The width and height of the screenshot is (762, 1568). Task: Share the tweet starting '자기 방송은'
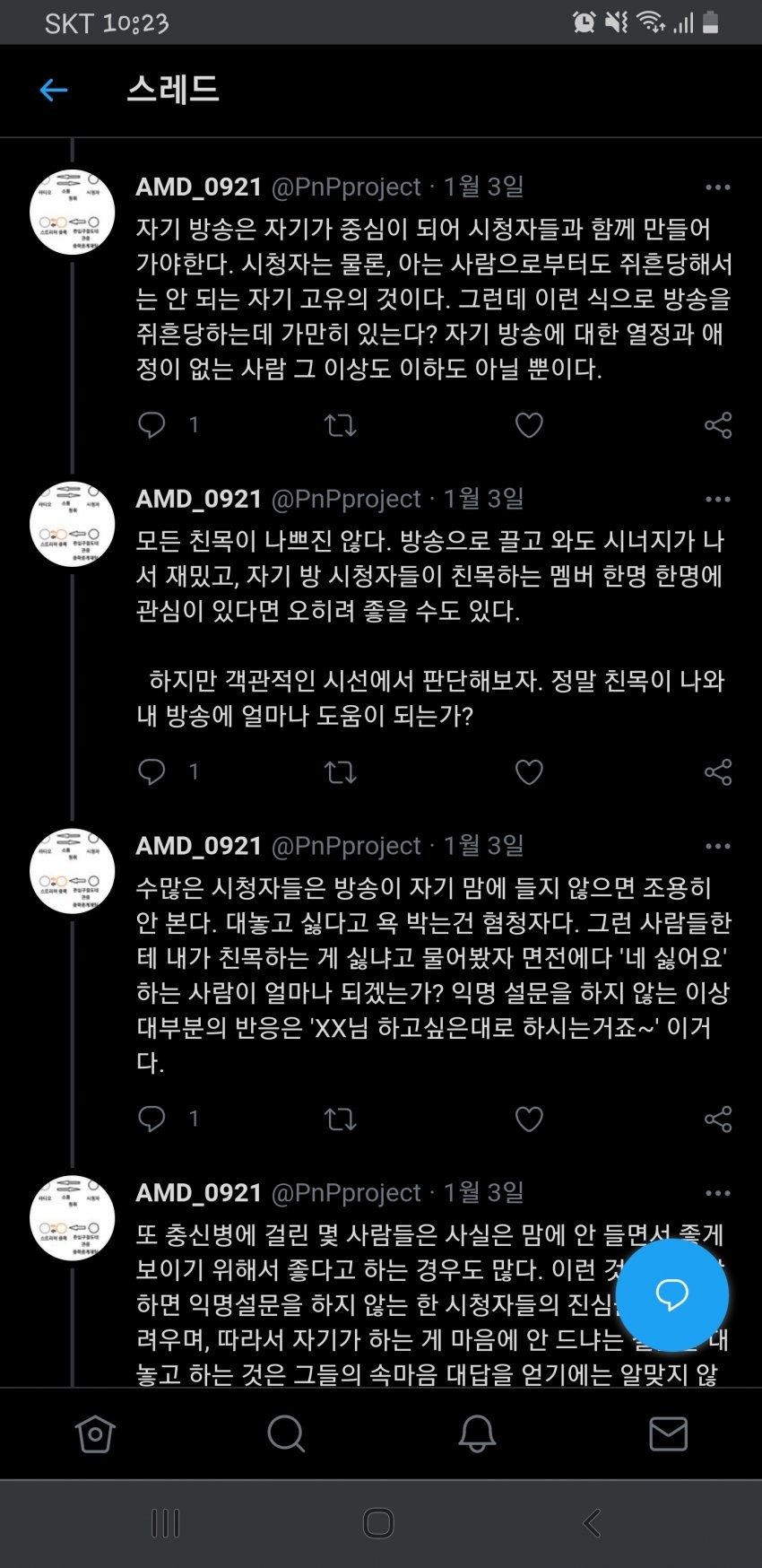point(717,424)
